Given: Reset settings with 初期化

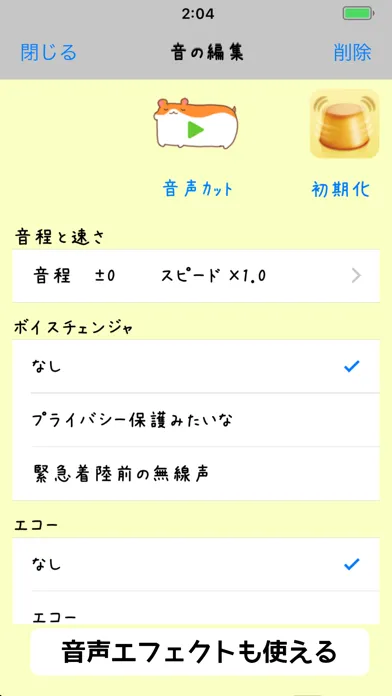Looking at the screenshot, I should coord(341,190).
